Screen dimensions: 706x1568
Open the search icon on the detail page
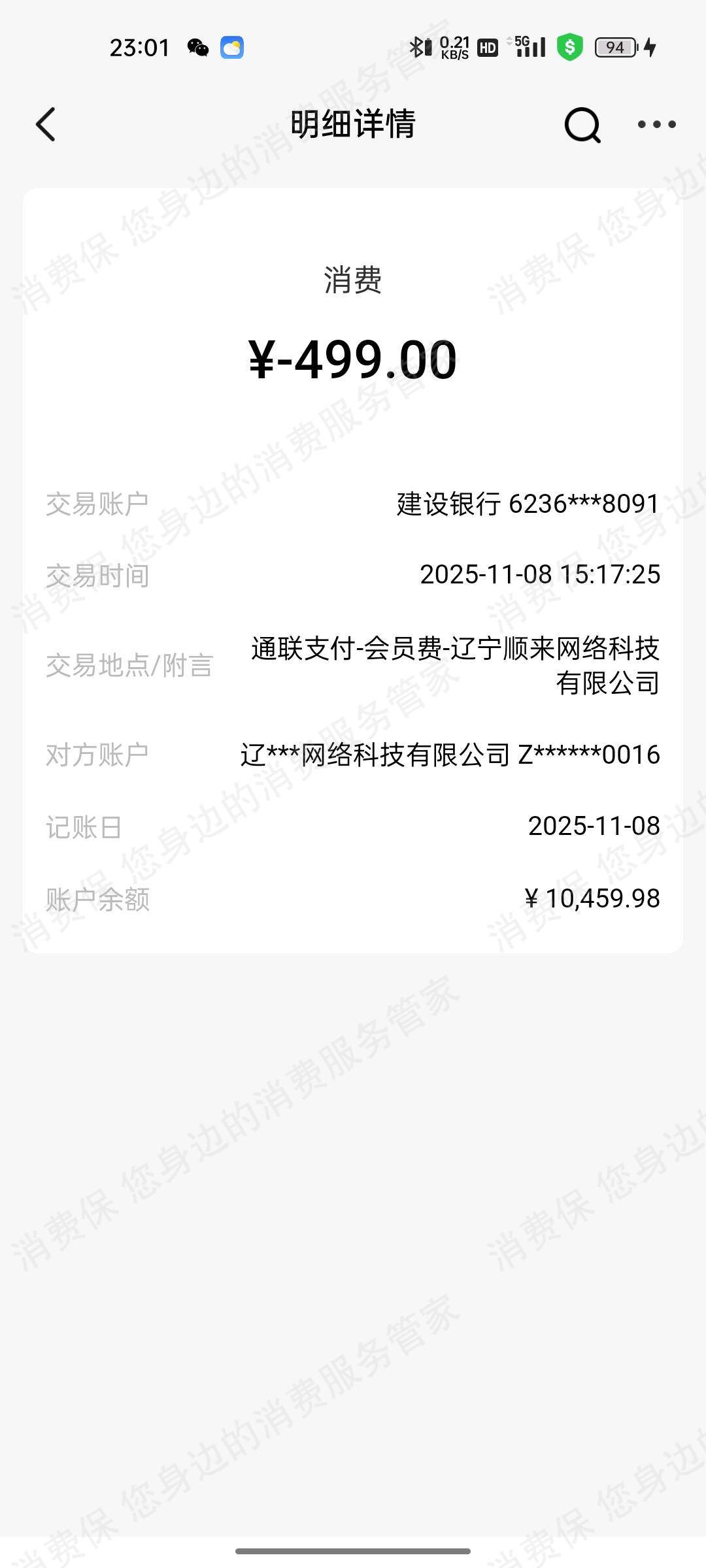click(x=582, y=124)
